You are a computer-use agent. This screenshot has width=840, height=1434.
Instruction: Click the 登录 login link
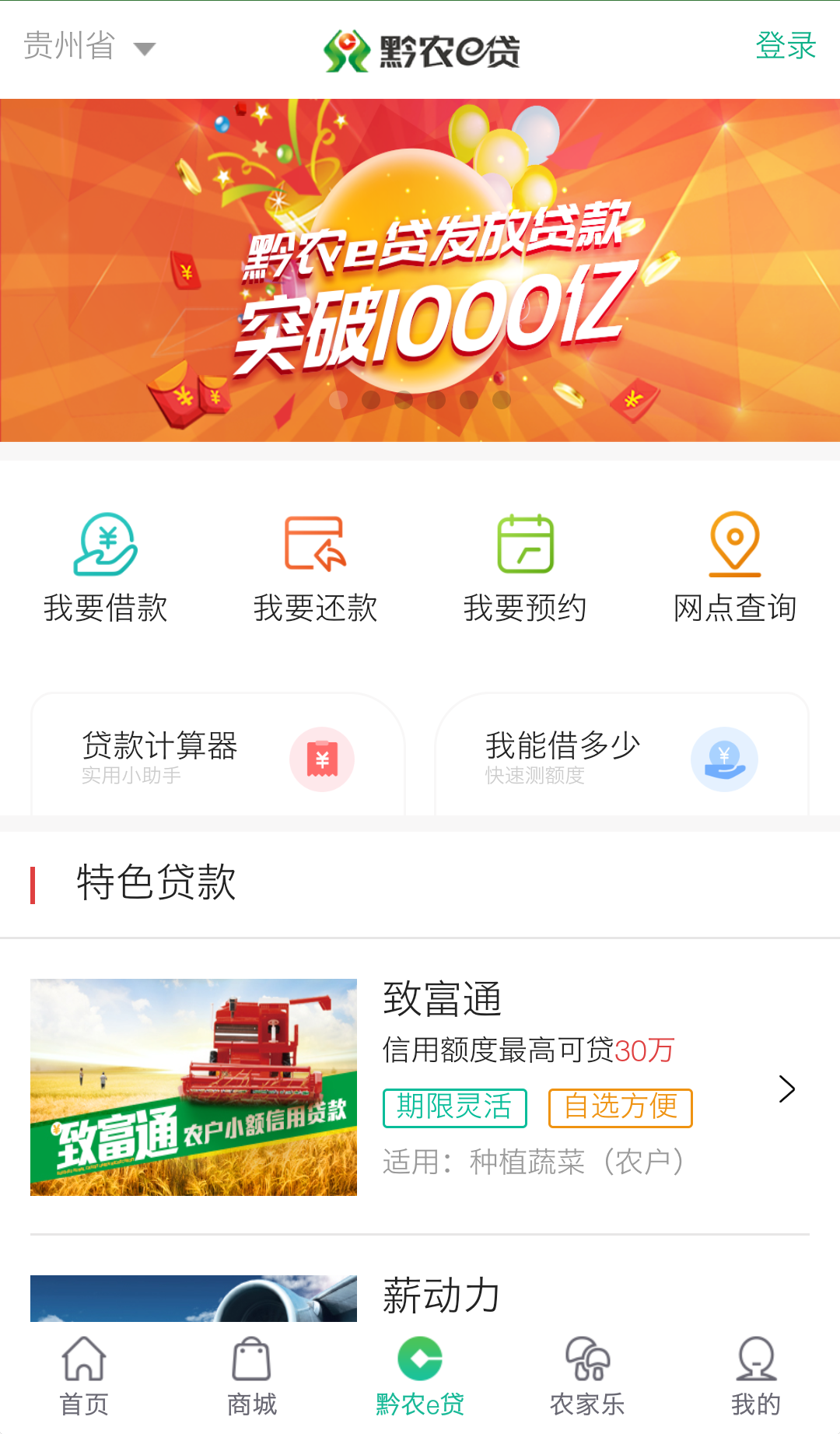(x=785, y=47)
